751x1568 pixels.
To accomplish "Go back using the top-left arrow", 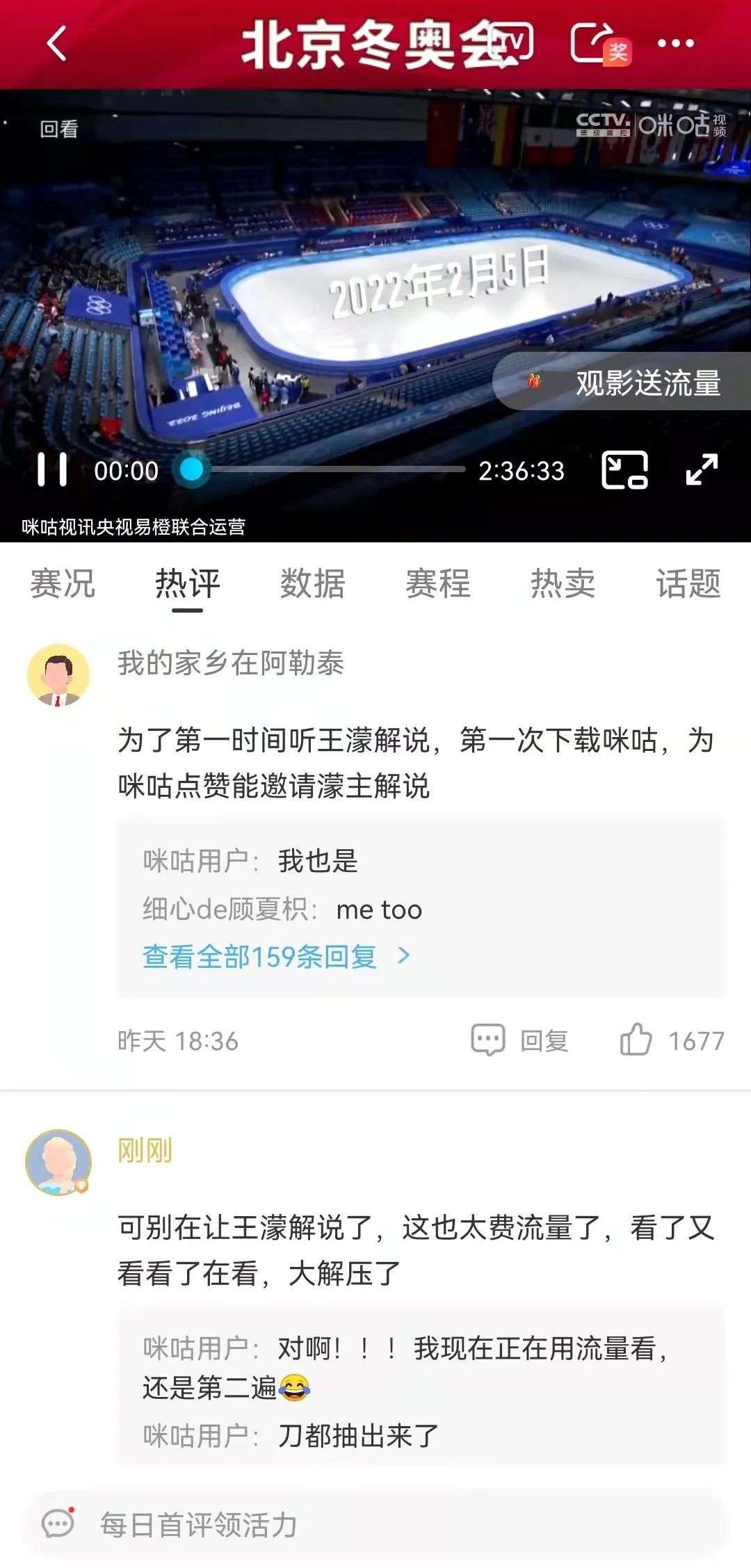I will point(57,43).
